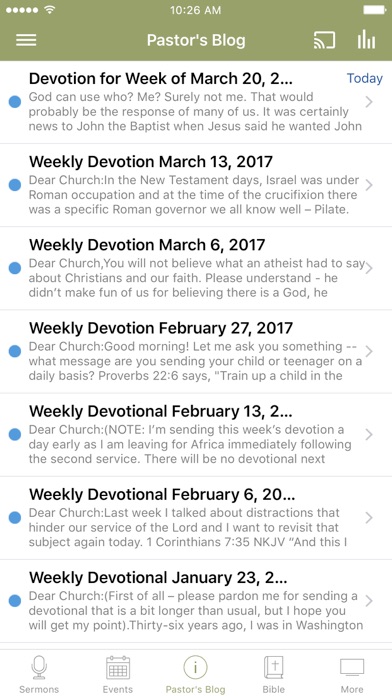392x696 pixels.
Task: View Weekly Devotion February 27, 2017
Action: coord(196,352)
